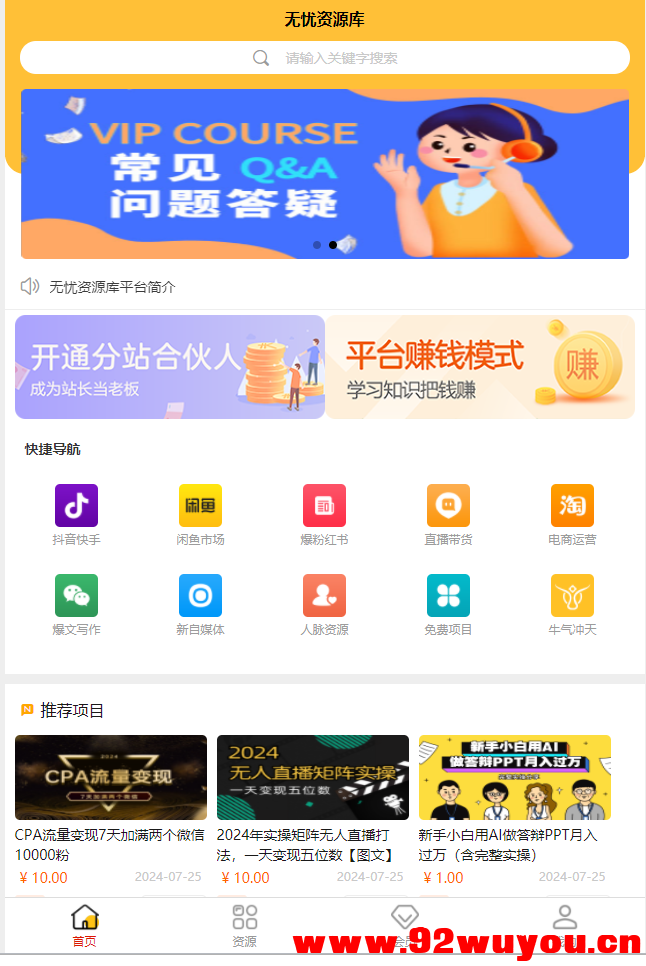The width and height of the screenshot is (646, 966).
Task: Switch to the 资源 tab
Action: 245,926
